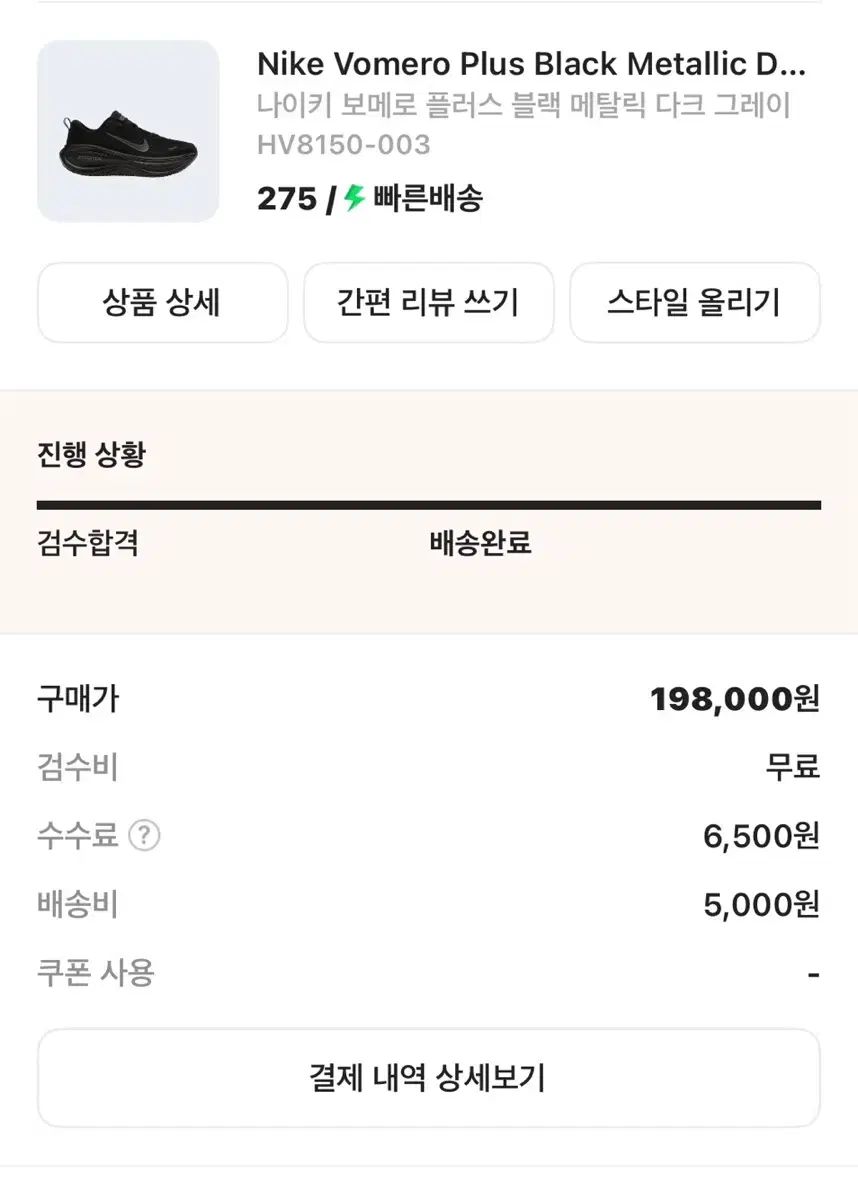This screenshot has width=858, height=1200.
Task: Select the model number HV8150-003
Action: [x=345, y=145]
